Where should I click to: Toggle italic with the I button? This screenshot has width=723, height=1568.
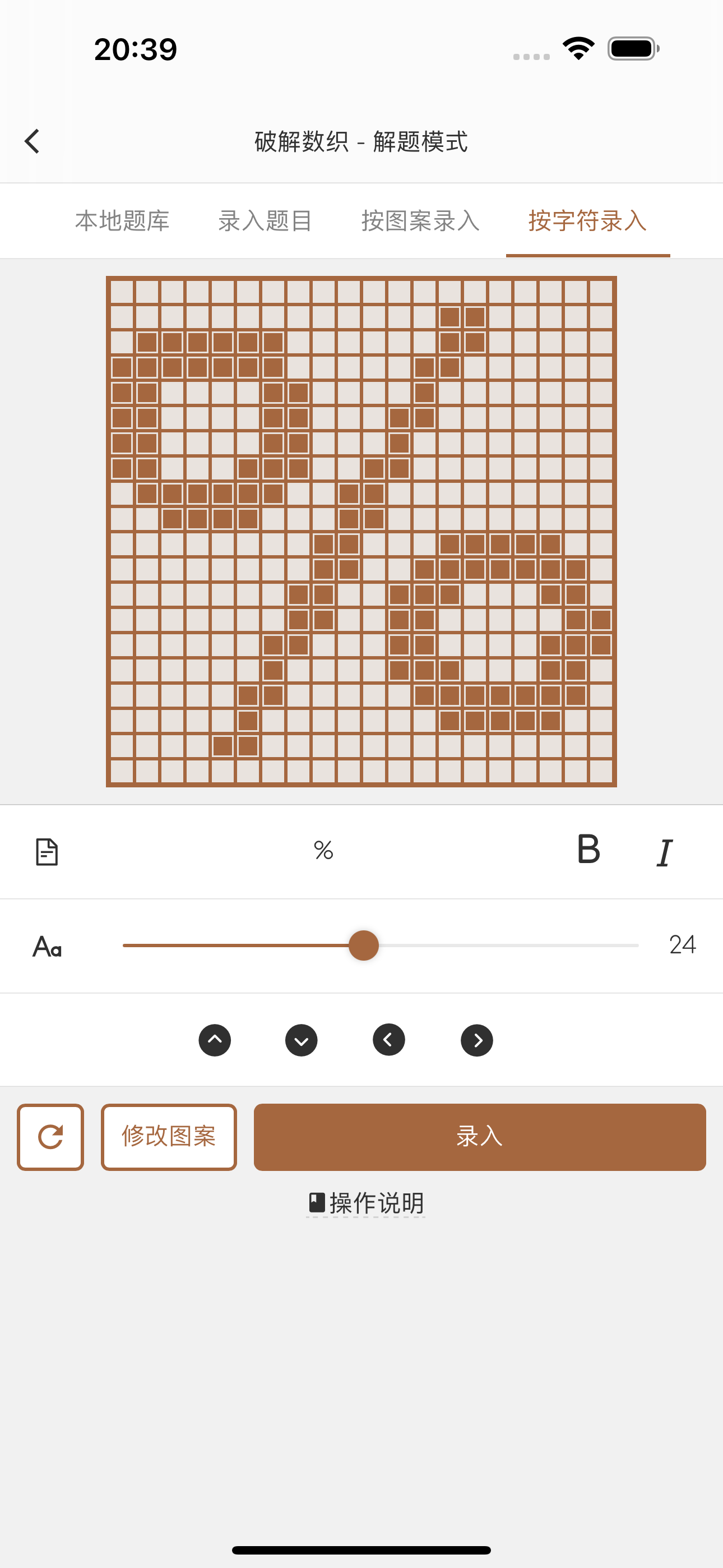click(665, 851)
